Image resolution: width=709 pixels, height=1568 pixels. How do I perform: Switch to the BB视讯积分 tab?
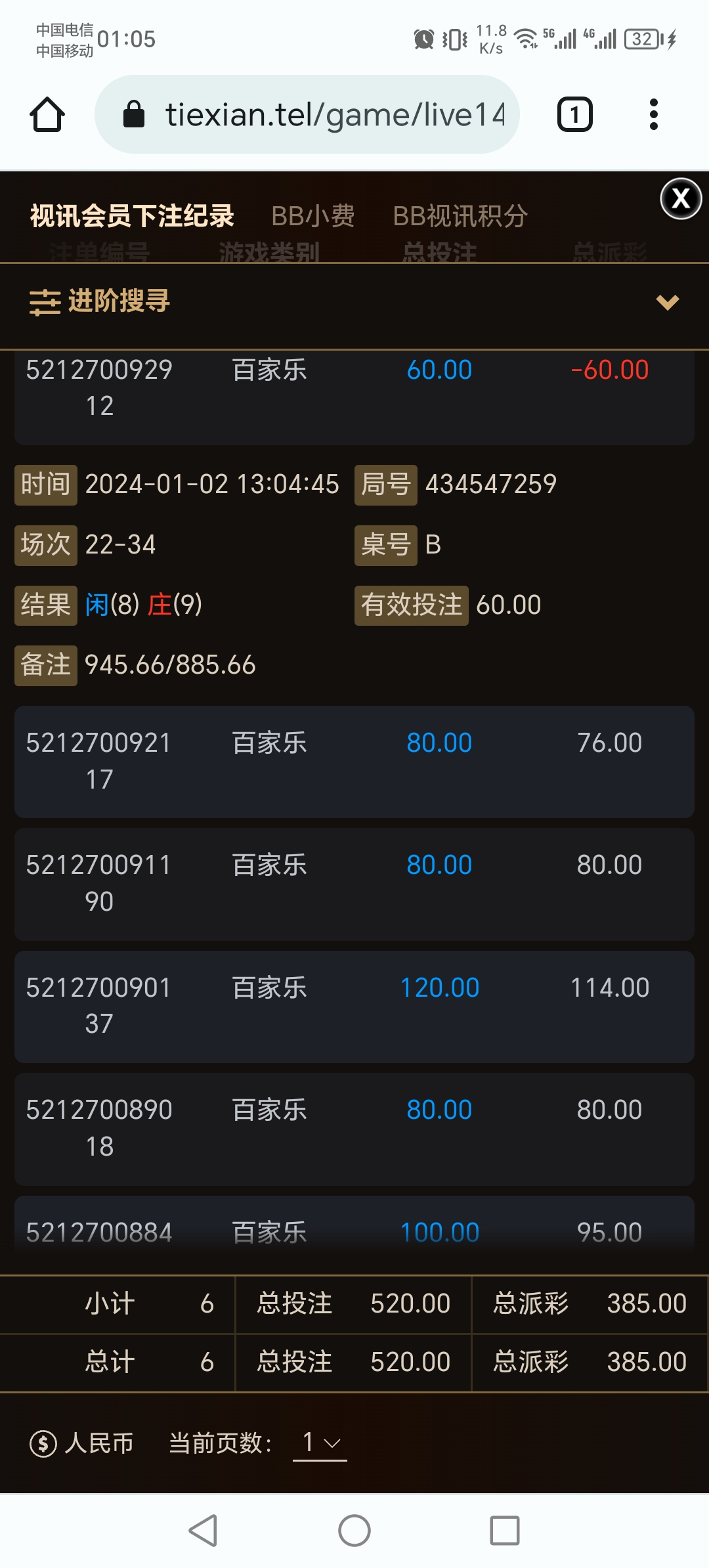460,216
